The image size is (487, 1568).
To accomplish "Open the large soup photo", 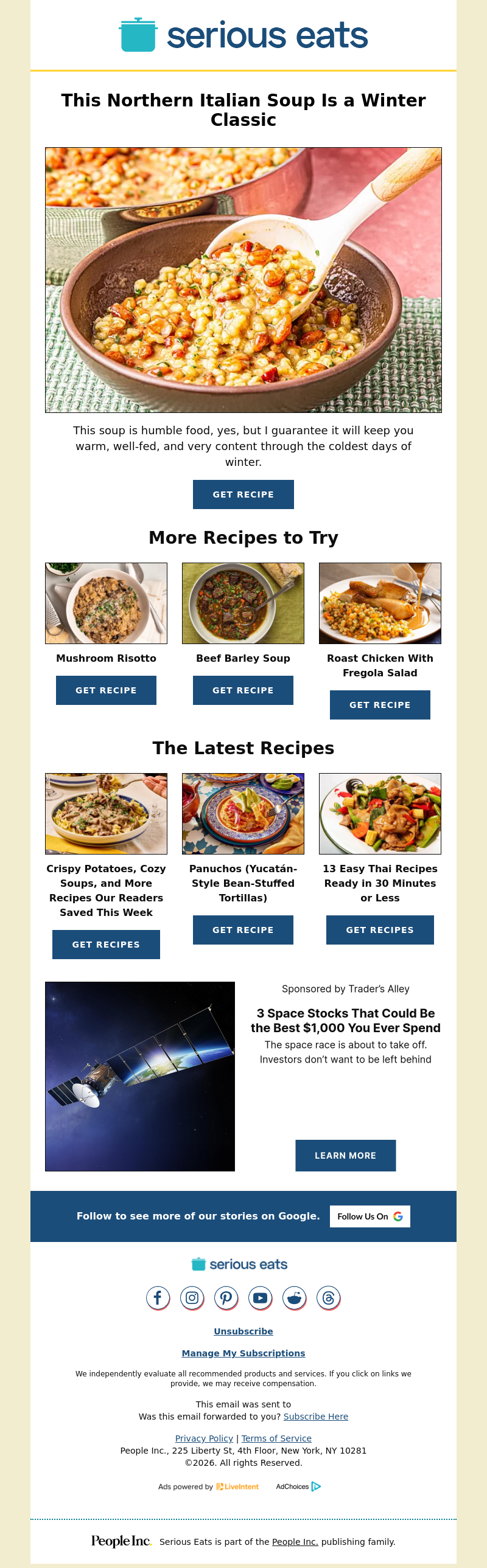I will [x=243, y=280].
